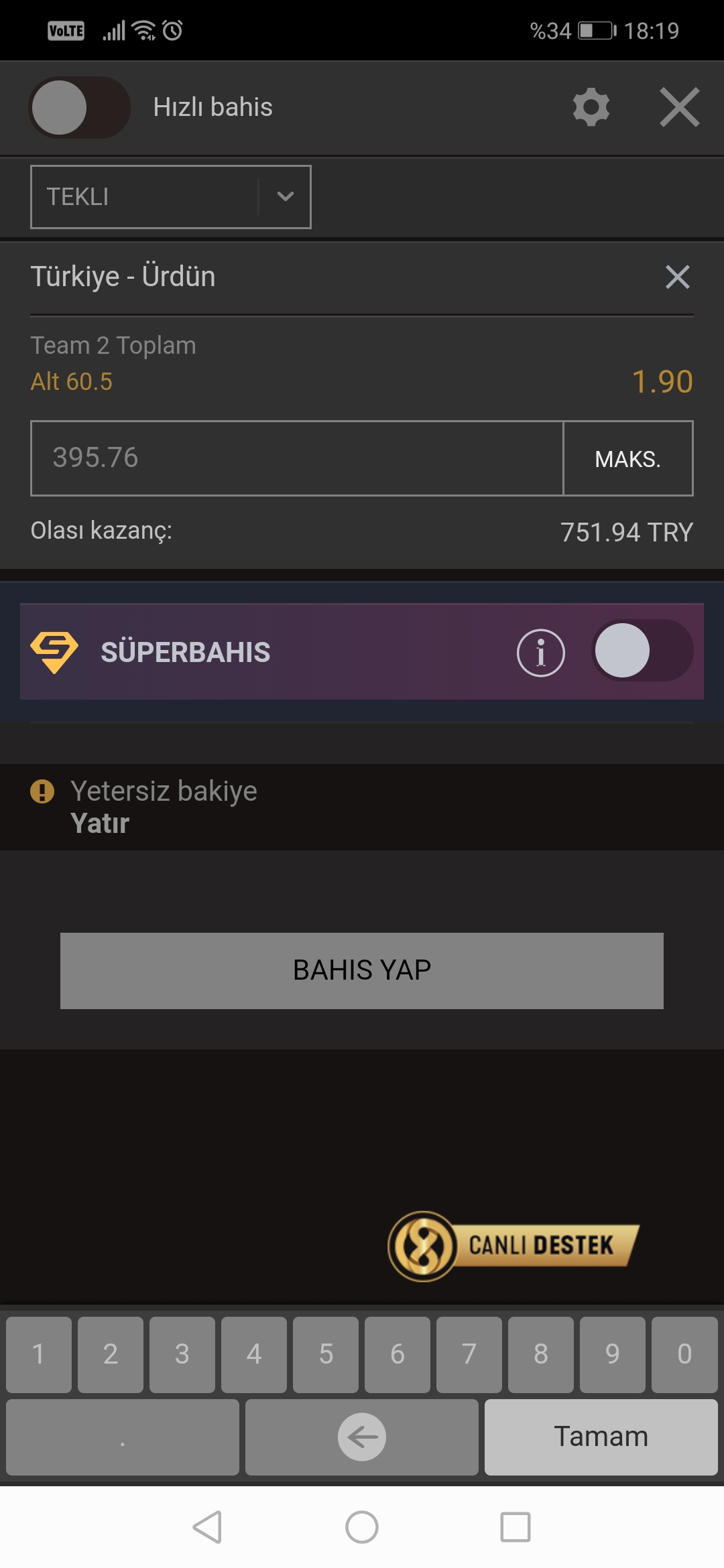Select the MAKS. stake button
The height and width of the screenshot is (1568, 724).
coord(628,458)
